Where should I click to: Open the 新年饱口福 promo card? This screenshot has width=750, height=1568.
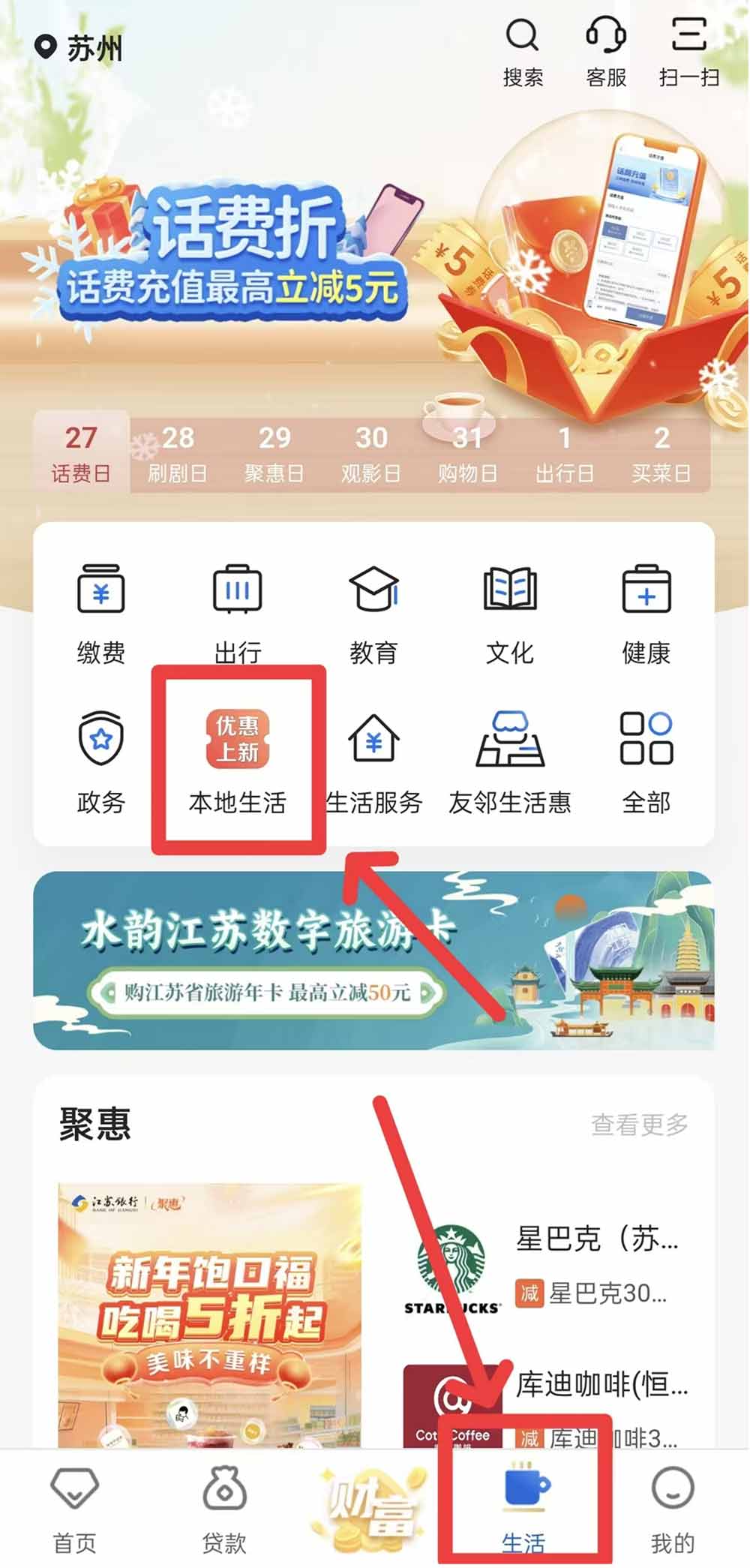click(x=210, y=1313)
